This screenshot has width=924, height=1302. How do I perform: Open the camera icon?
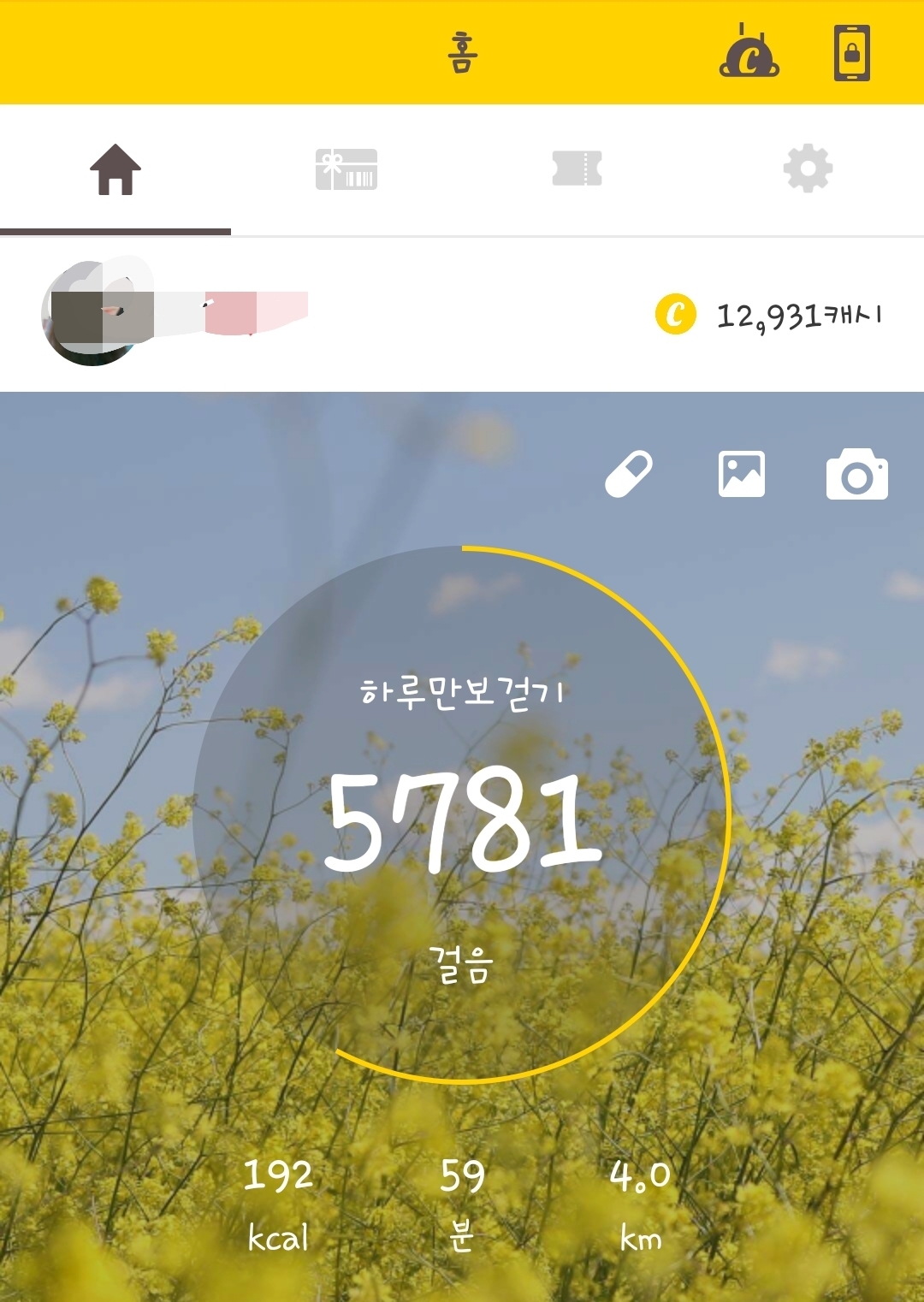[857, 474]
